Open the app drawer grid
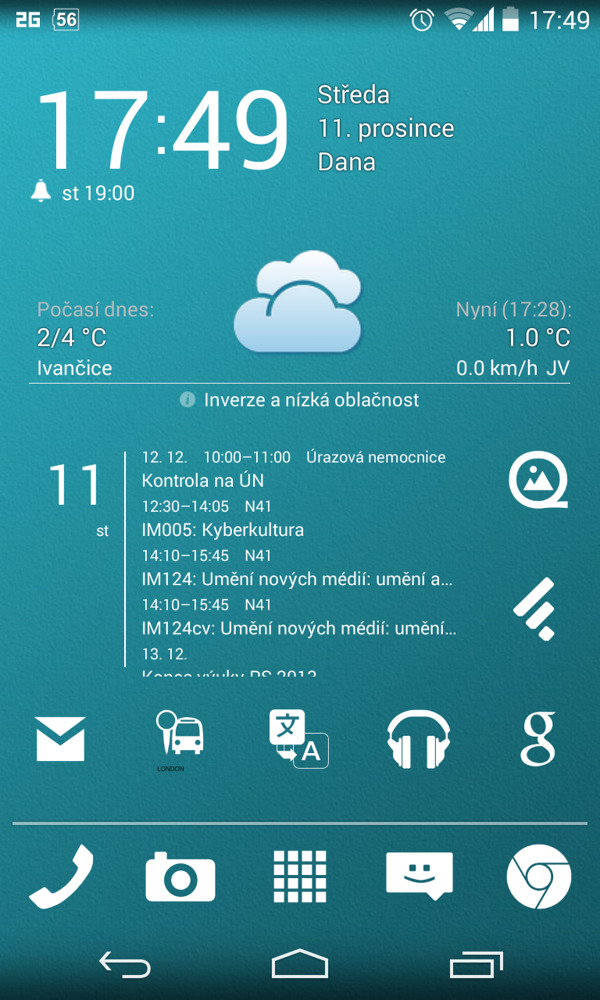Screen dimensions: 600x1000 [x=300, y=878]
